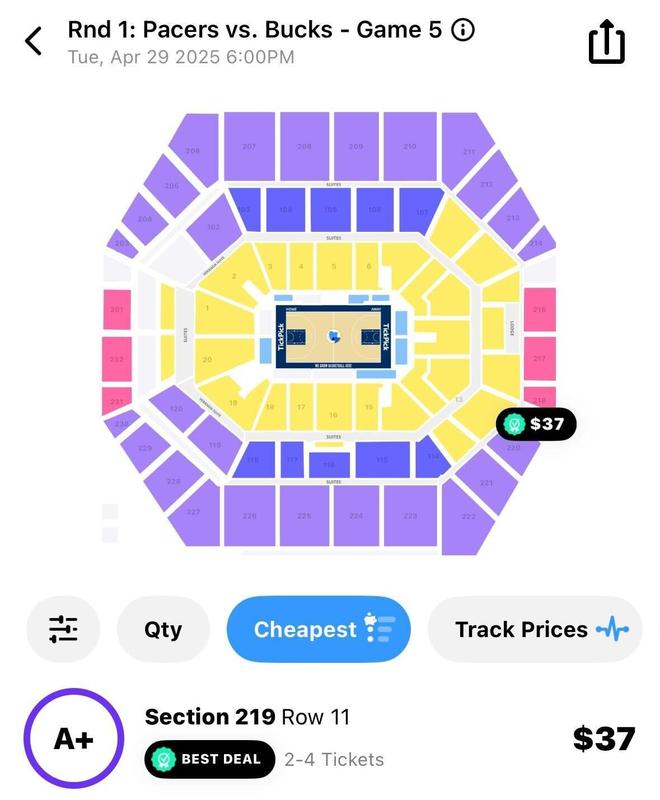
Task: Change the Cheapest sort option
Action: pos(318,629)
